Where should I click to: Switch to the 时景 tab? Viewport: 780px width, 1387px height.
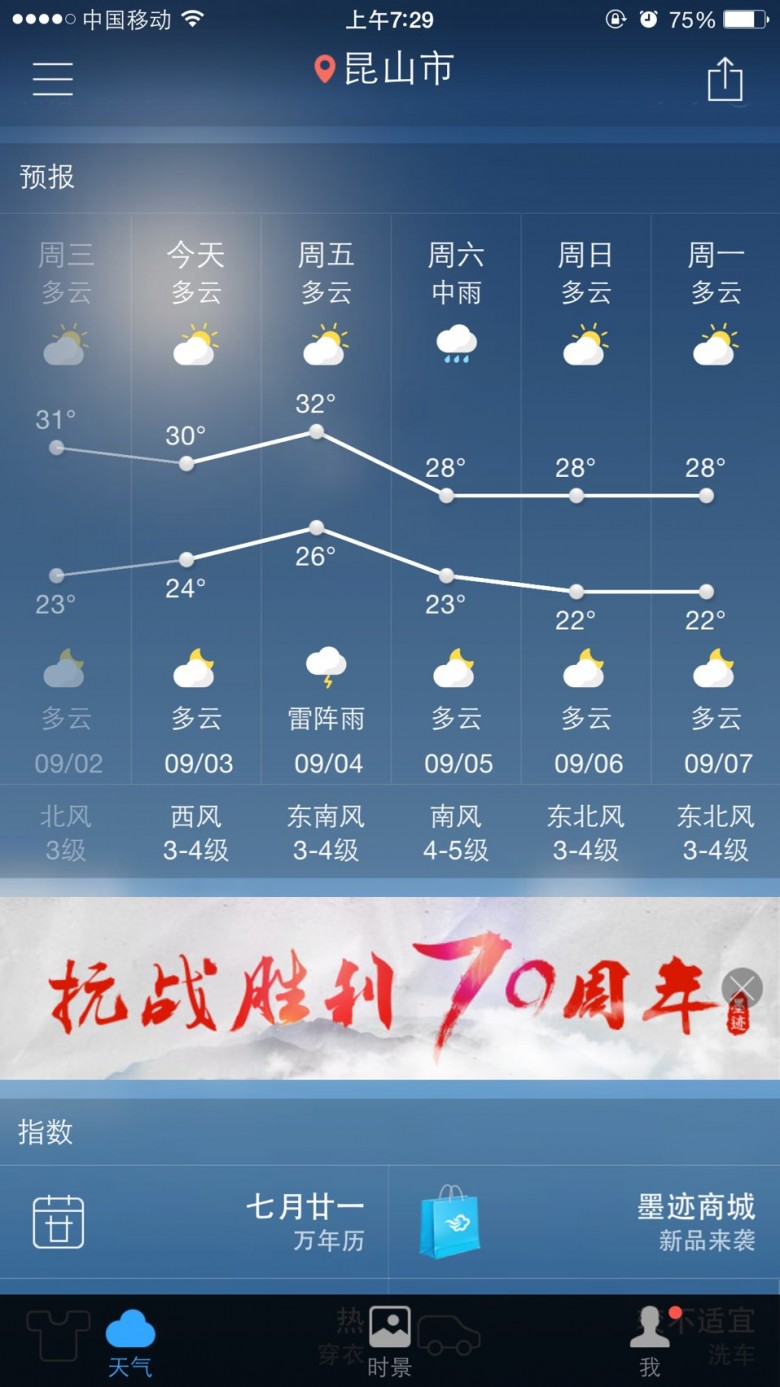click(x=389, y=1342)
